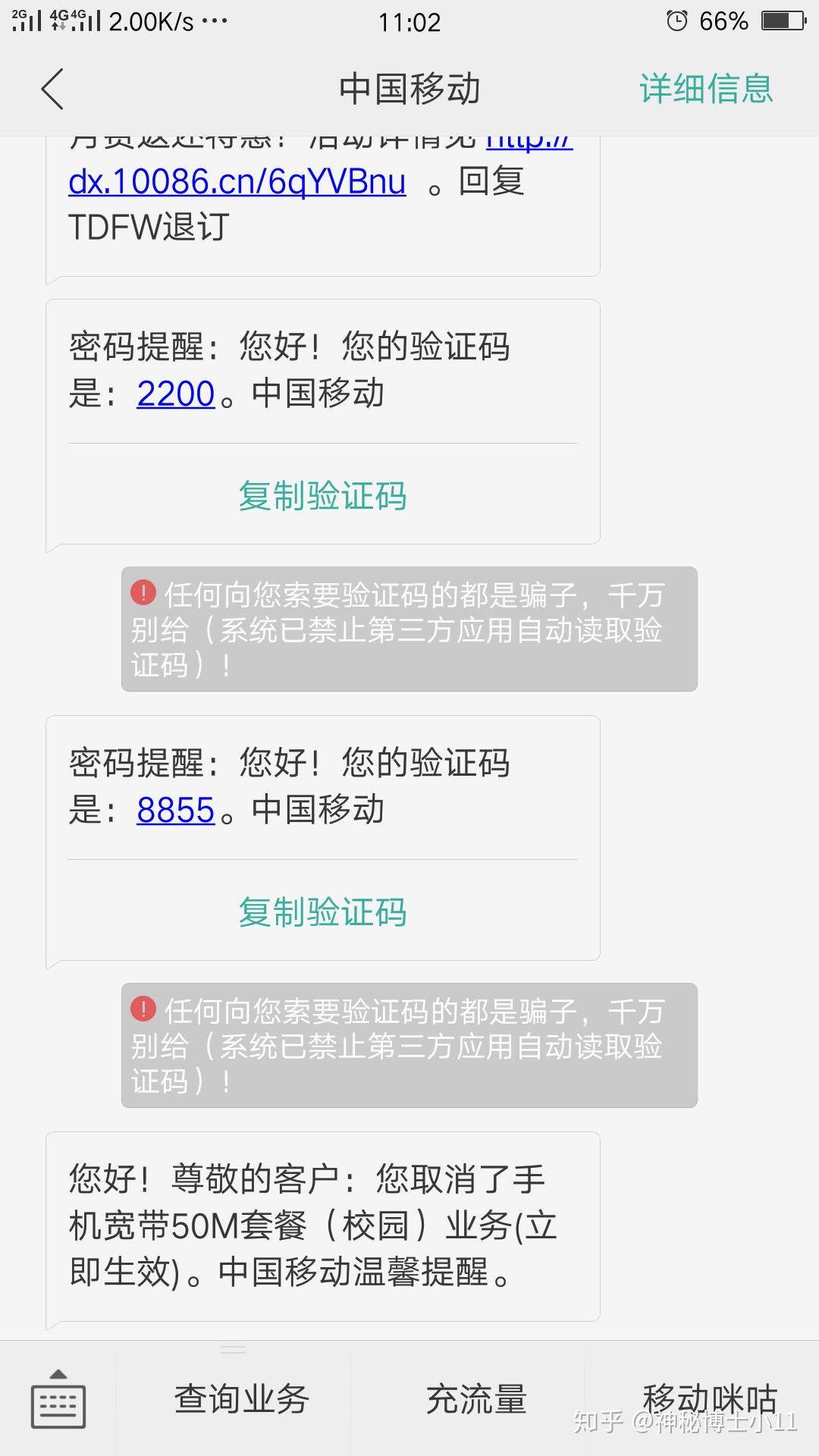Open the 充流量 menu

(x=476, y=1399)
